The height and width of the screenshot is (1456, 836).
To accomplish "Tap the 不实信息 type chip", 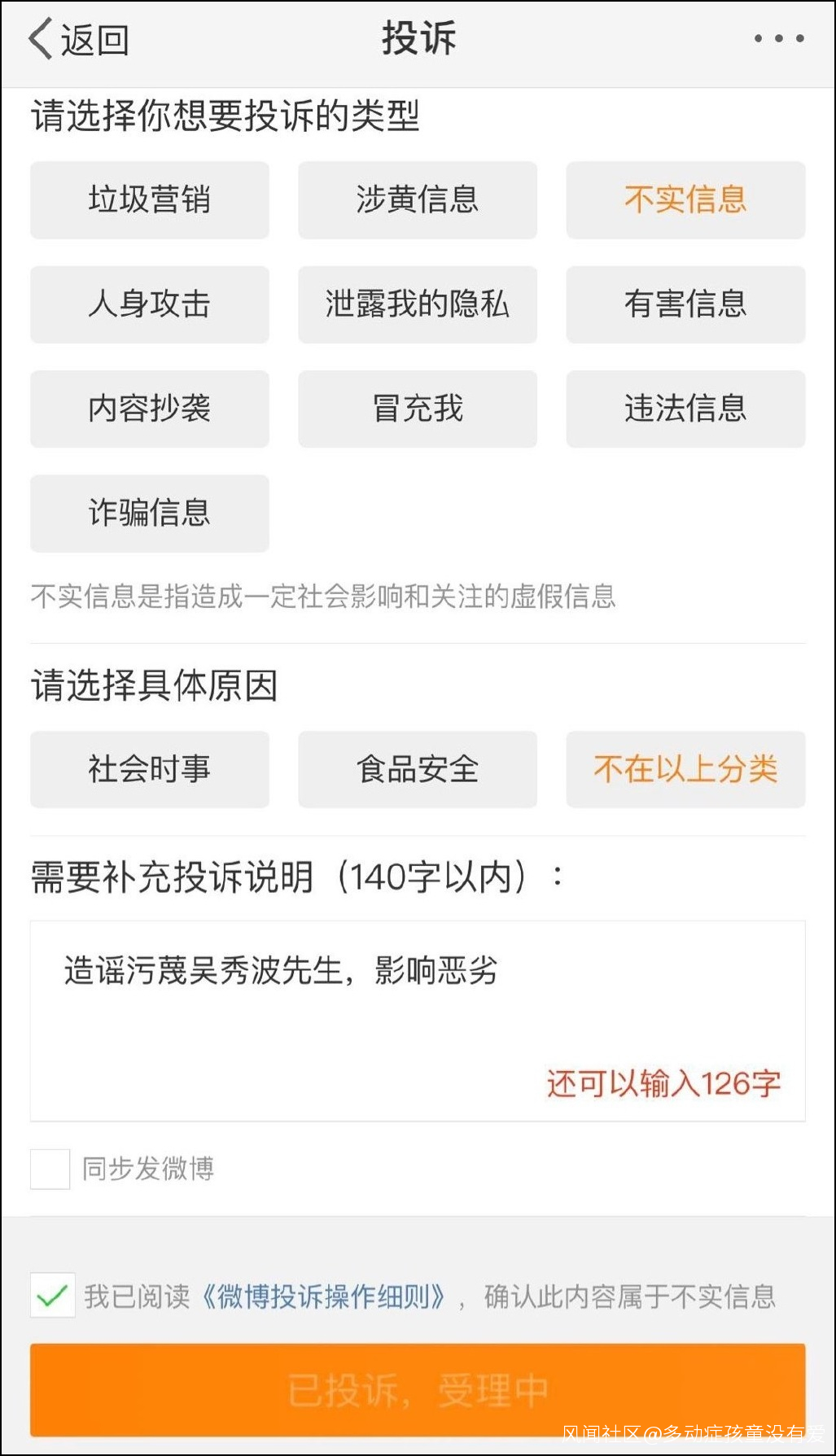I will pos(685,200).
